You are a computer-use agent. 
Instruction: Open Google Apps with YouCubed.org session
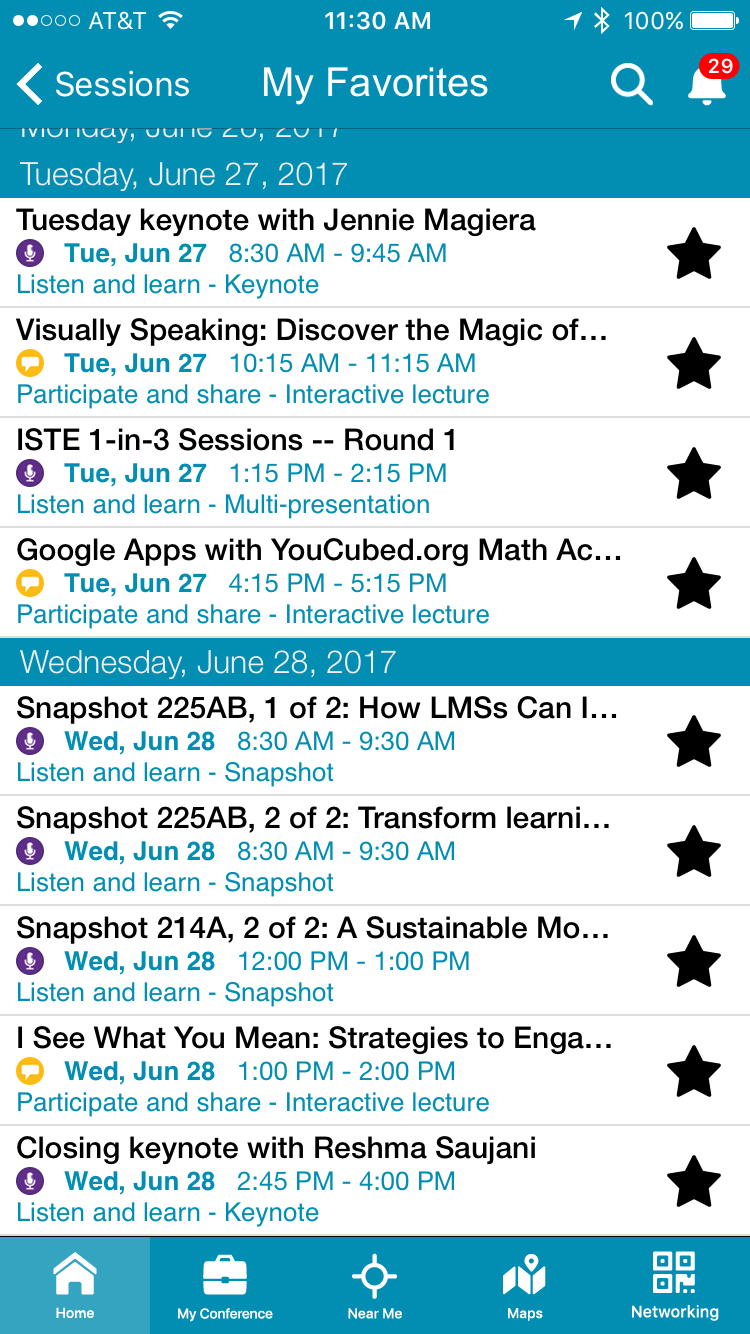pos(320,582)
